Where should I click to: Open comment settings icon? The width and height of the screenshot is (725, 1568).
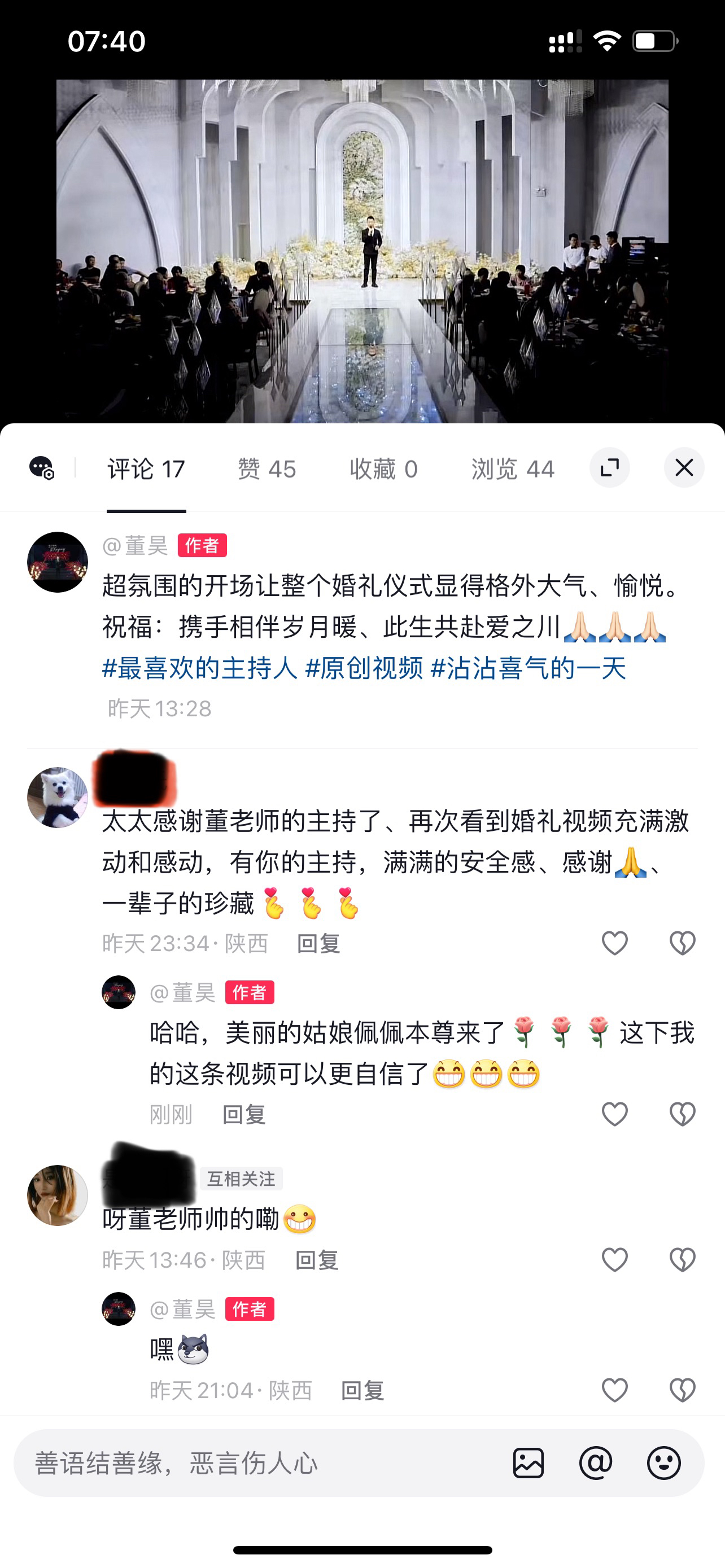(42, 467)
